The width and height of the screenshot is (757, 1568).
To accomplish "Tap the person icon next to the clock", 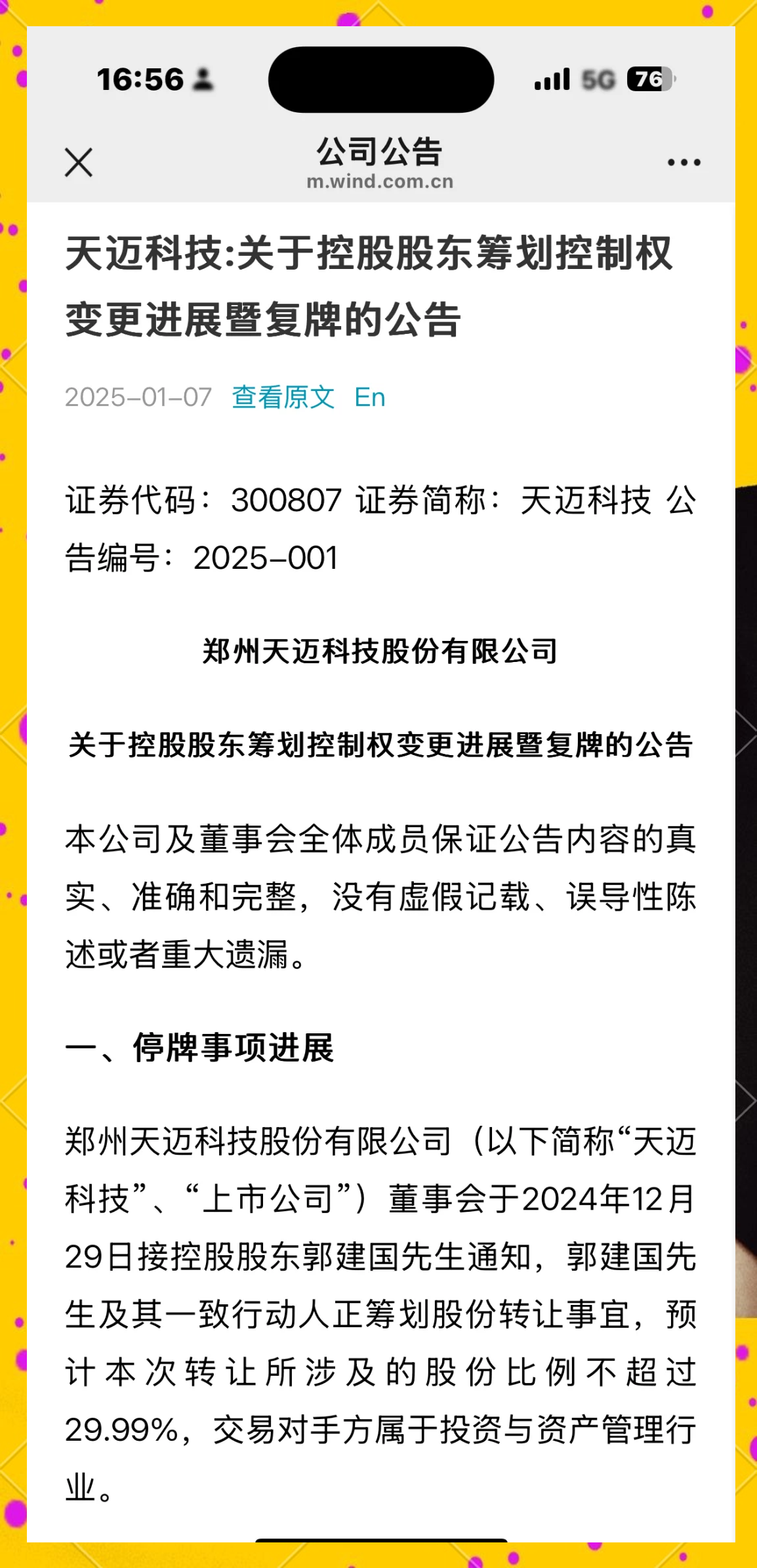I will [x=203, y=79].
